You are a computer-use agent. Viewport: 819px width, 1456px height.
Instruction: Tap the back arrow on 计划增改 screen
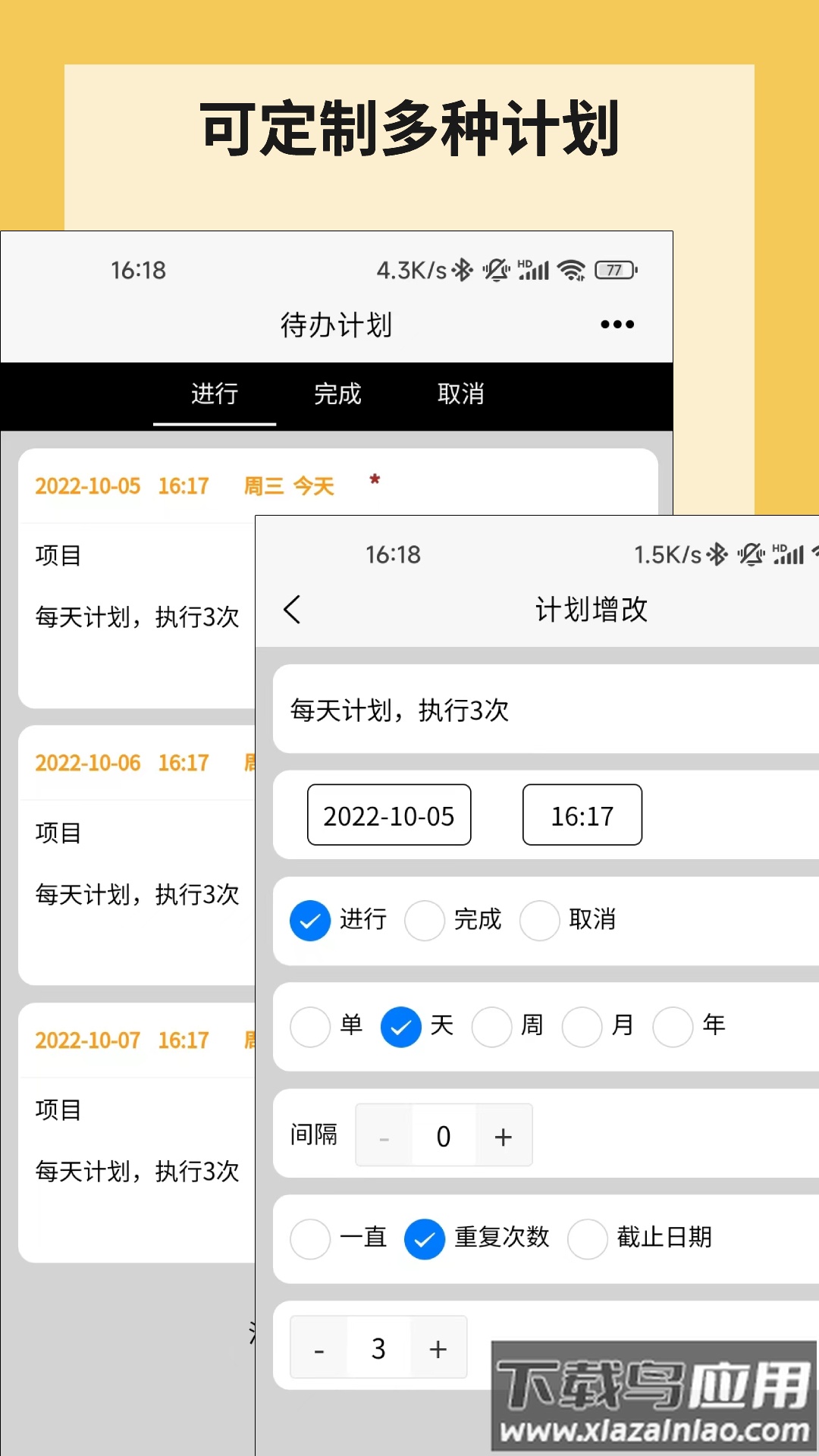293,609
